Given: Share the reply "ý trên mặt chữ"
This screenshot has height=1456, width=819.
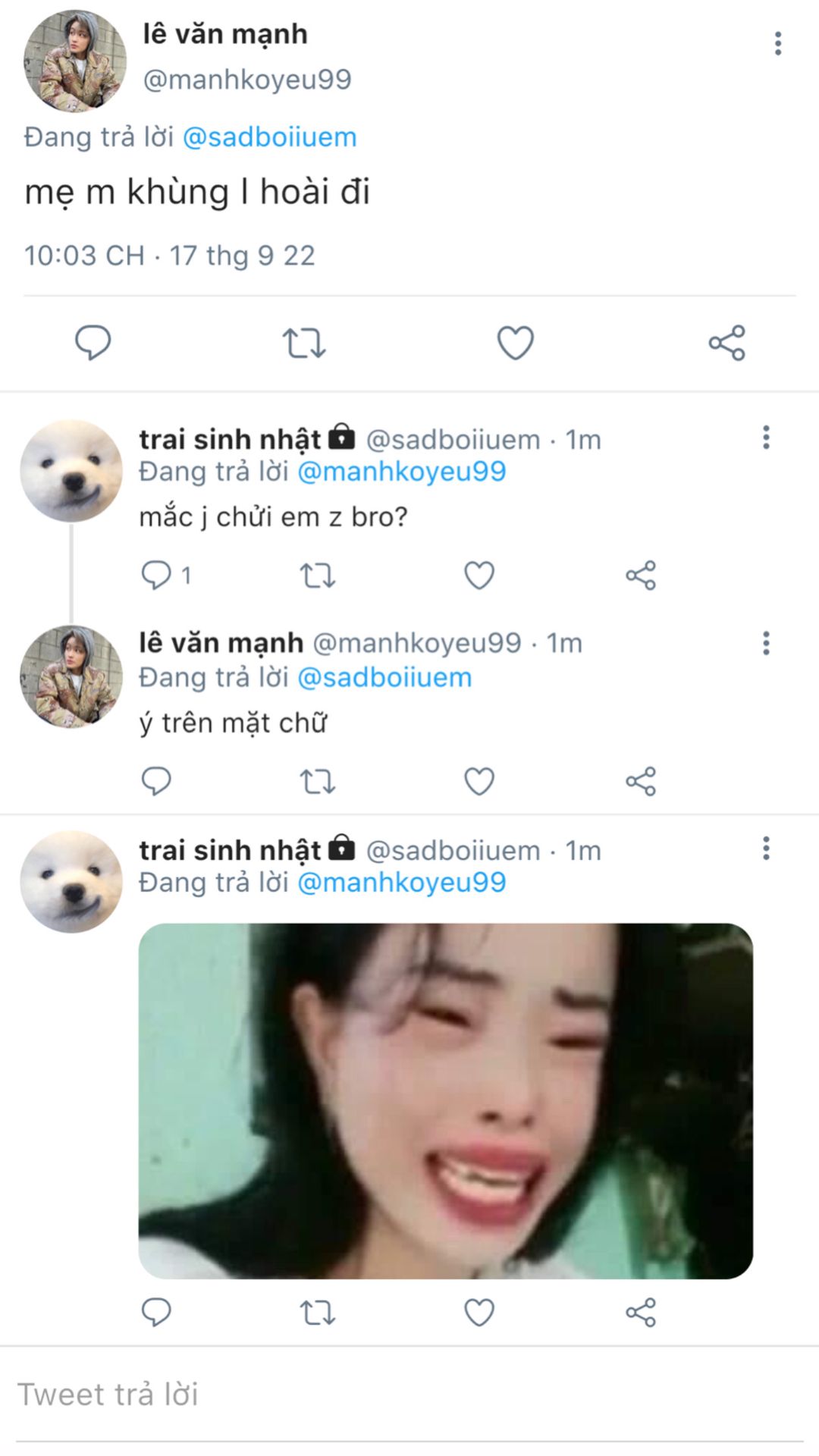Looking at the screenshot, I should (x=641, y=781).
